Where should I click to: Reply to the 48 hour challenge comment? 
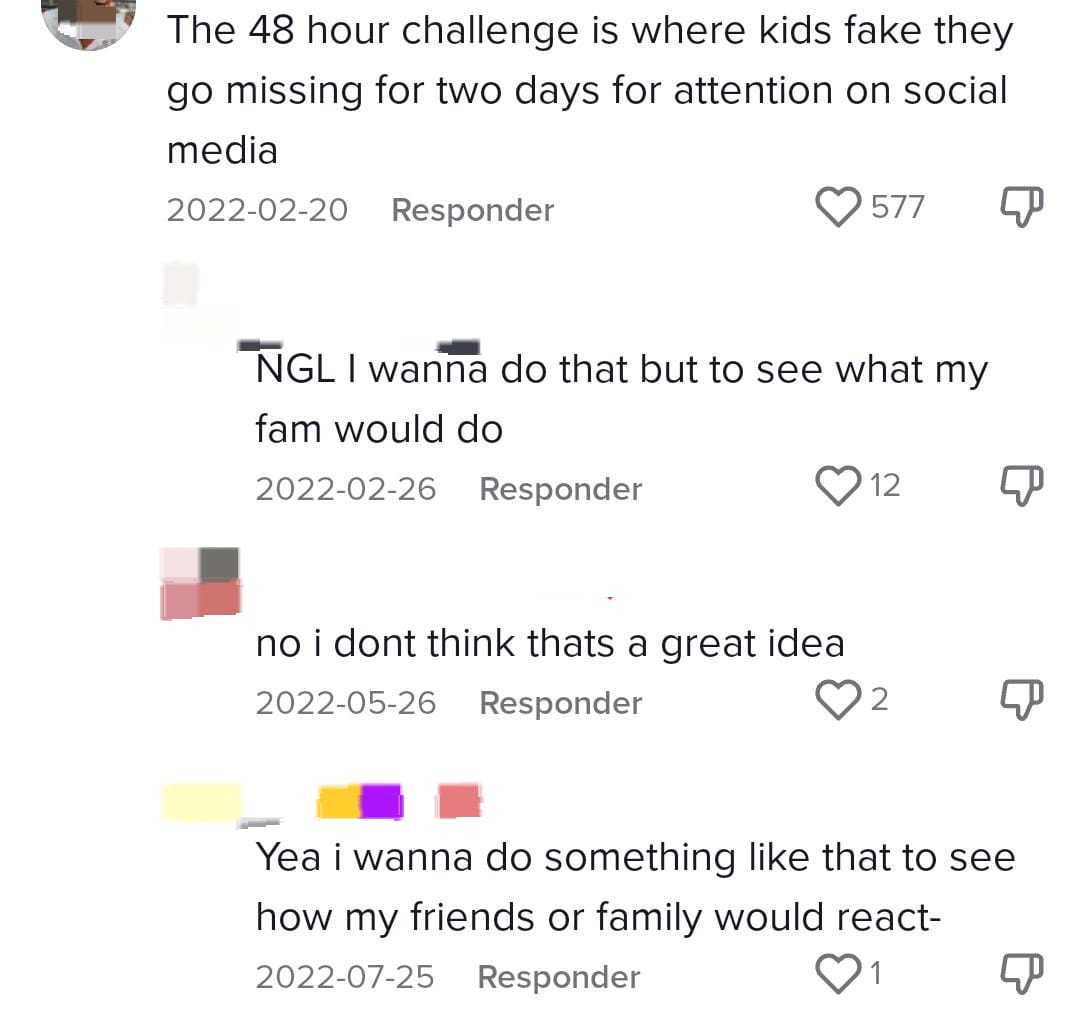tap(472, 210)
